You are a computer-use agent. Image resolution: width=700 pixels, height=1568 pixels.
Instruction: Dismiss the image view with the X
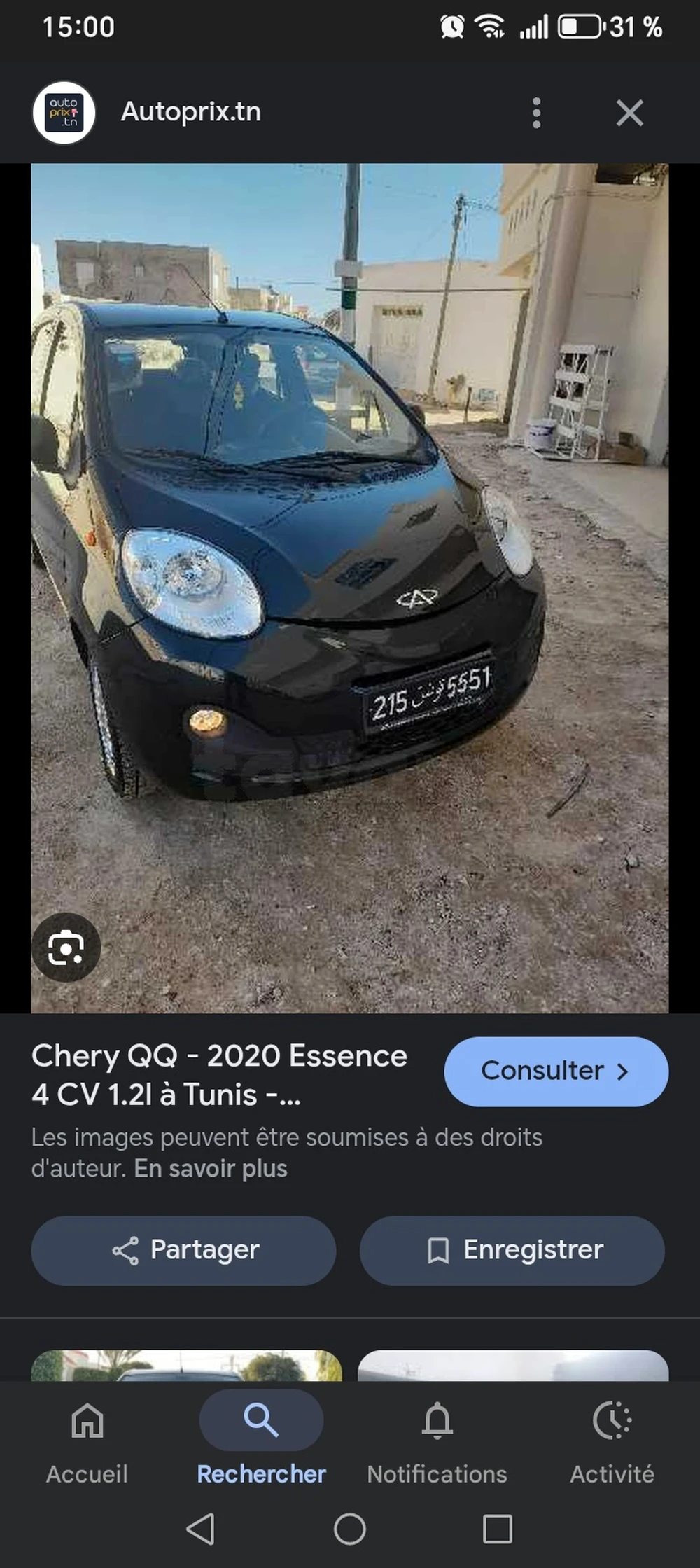tap(629, 113)
